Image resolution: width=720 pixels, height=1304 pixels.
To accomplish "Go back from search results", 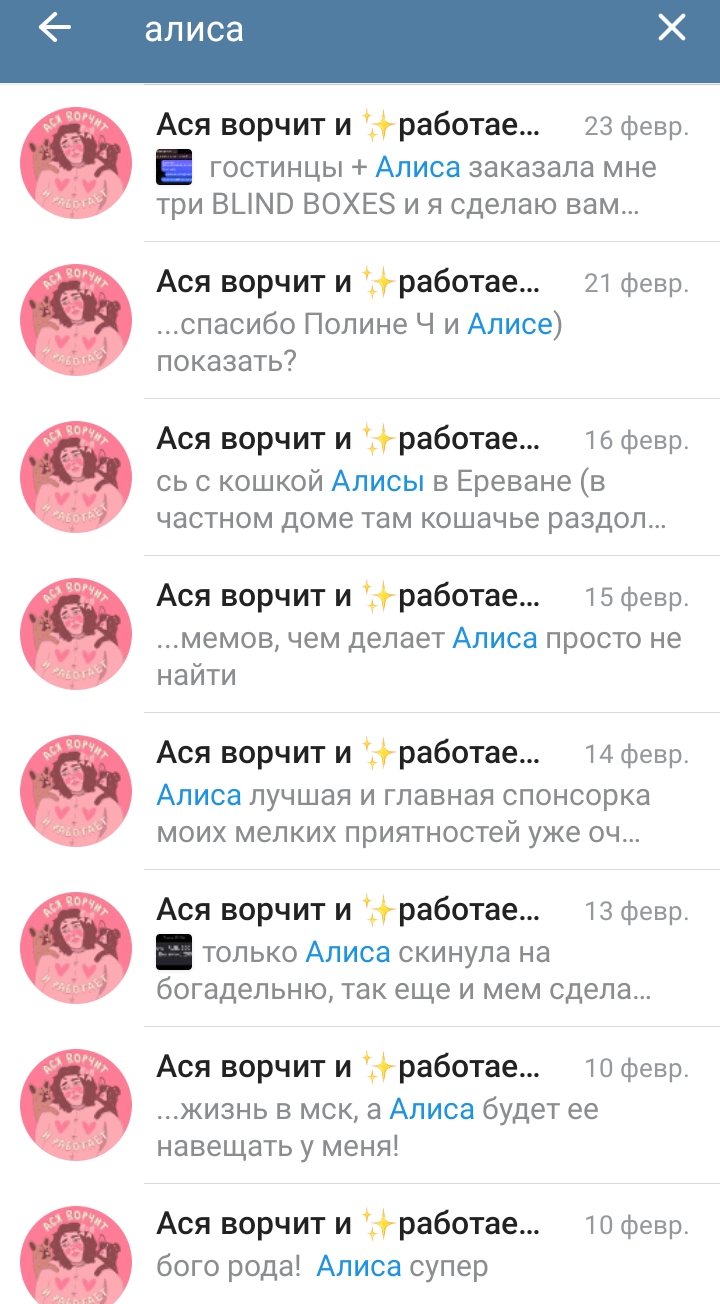I will 54,29.
